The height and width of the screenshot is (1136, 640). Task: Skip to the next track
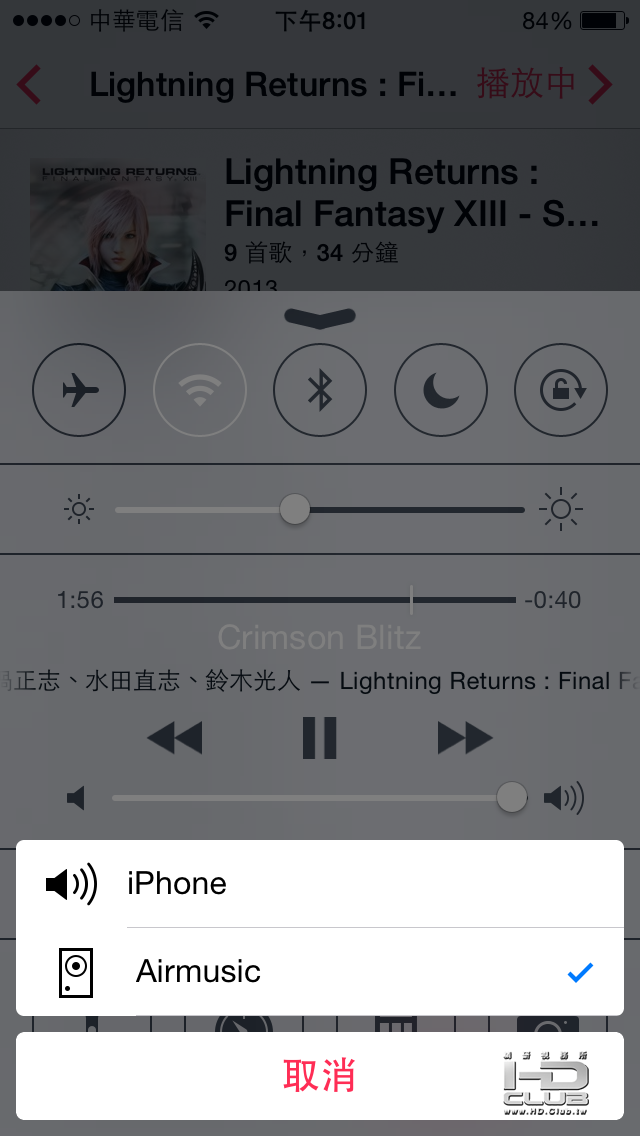[x=465, y=738]
